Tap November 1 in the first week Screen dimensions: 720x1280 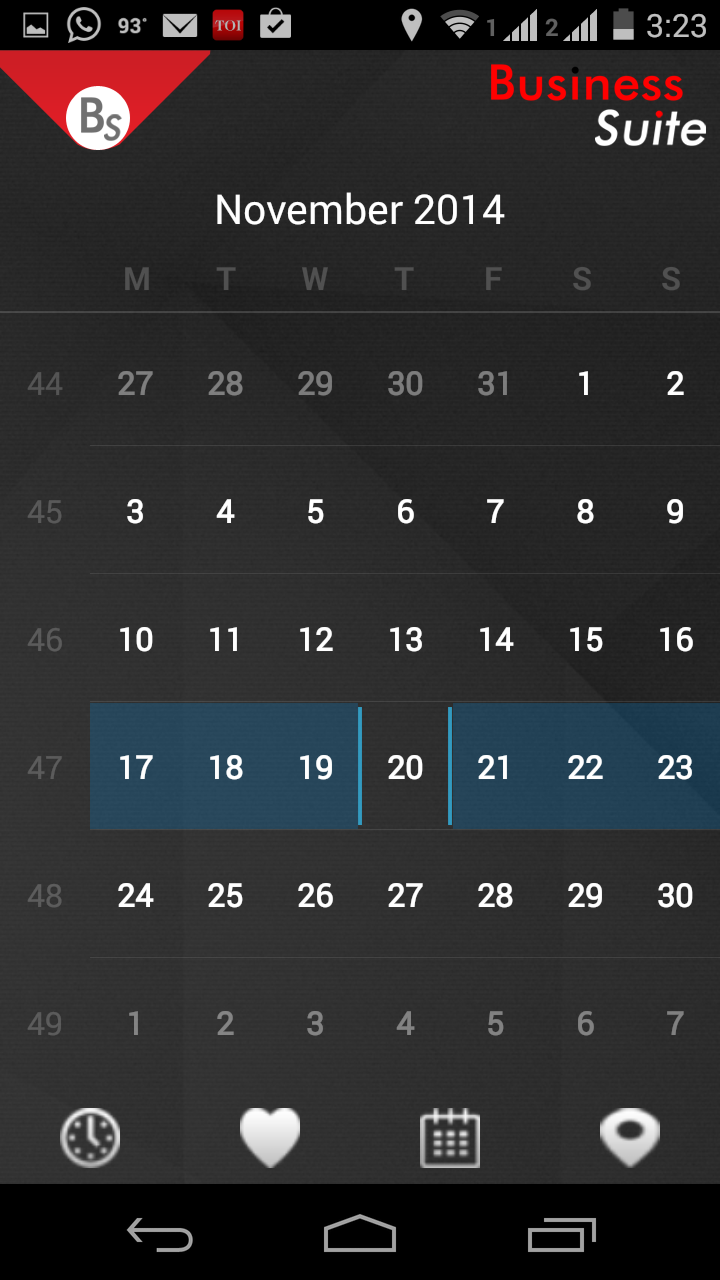(585, 383)
